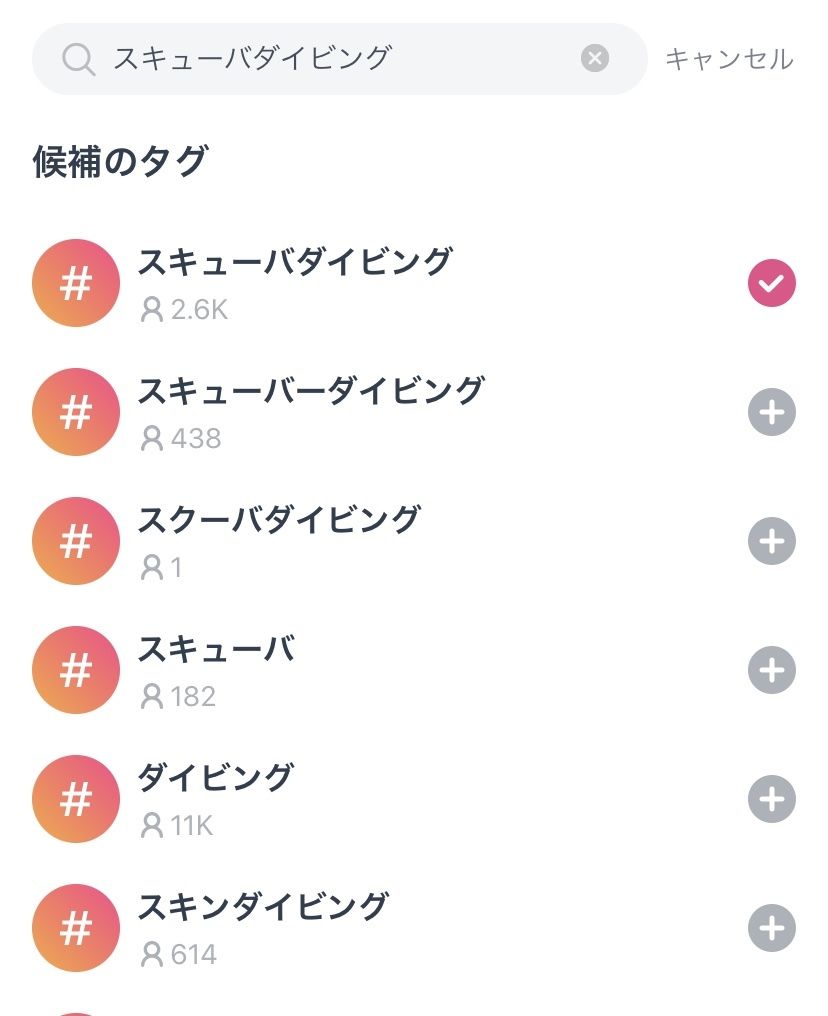The image size is (828, 1016).
Task: Add the スクーバダイビング tag with its plus icon
Action: tap(771, 541)
